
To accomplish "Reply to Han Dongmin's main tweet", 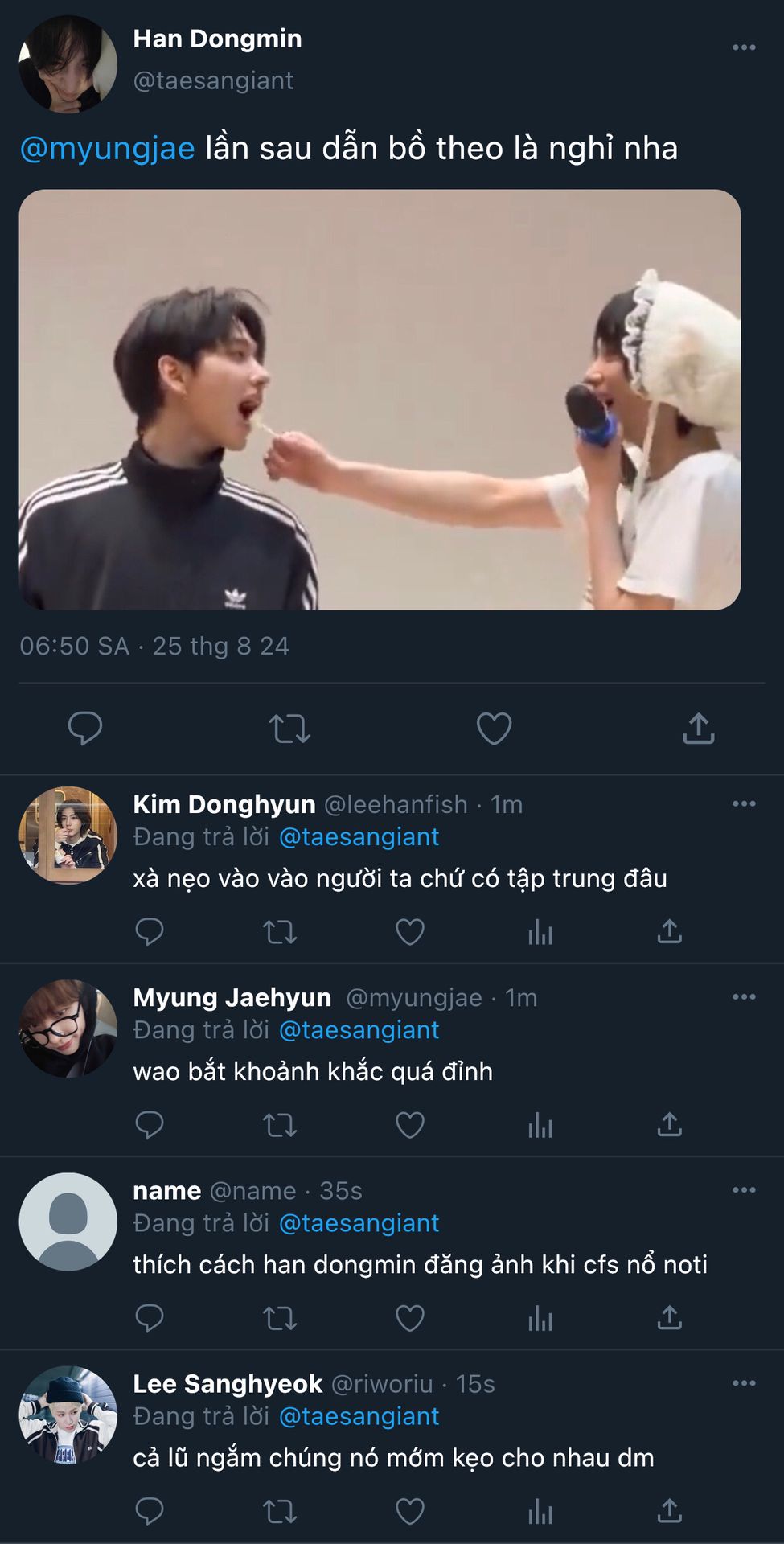I will pyautogui.click(x=84, y=729).
